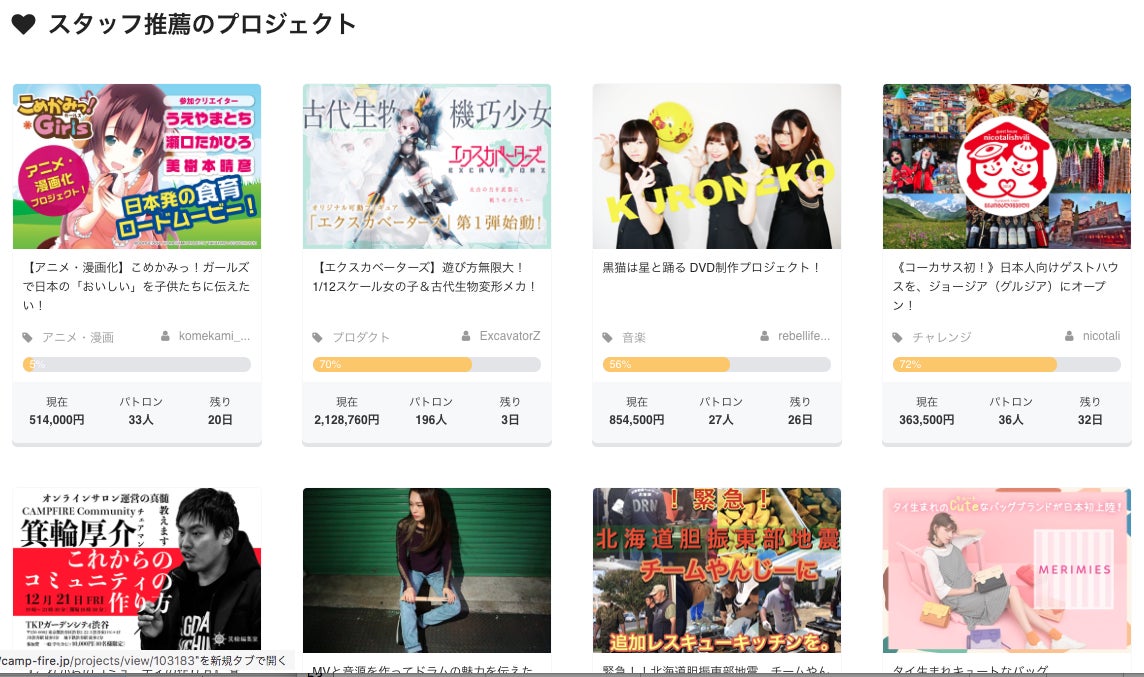Image resolution: width=1144 pixels, height=677 pixels.
Task: View the nicotali creator profile
Action: coord(1101,336)
